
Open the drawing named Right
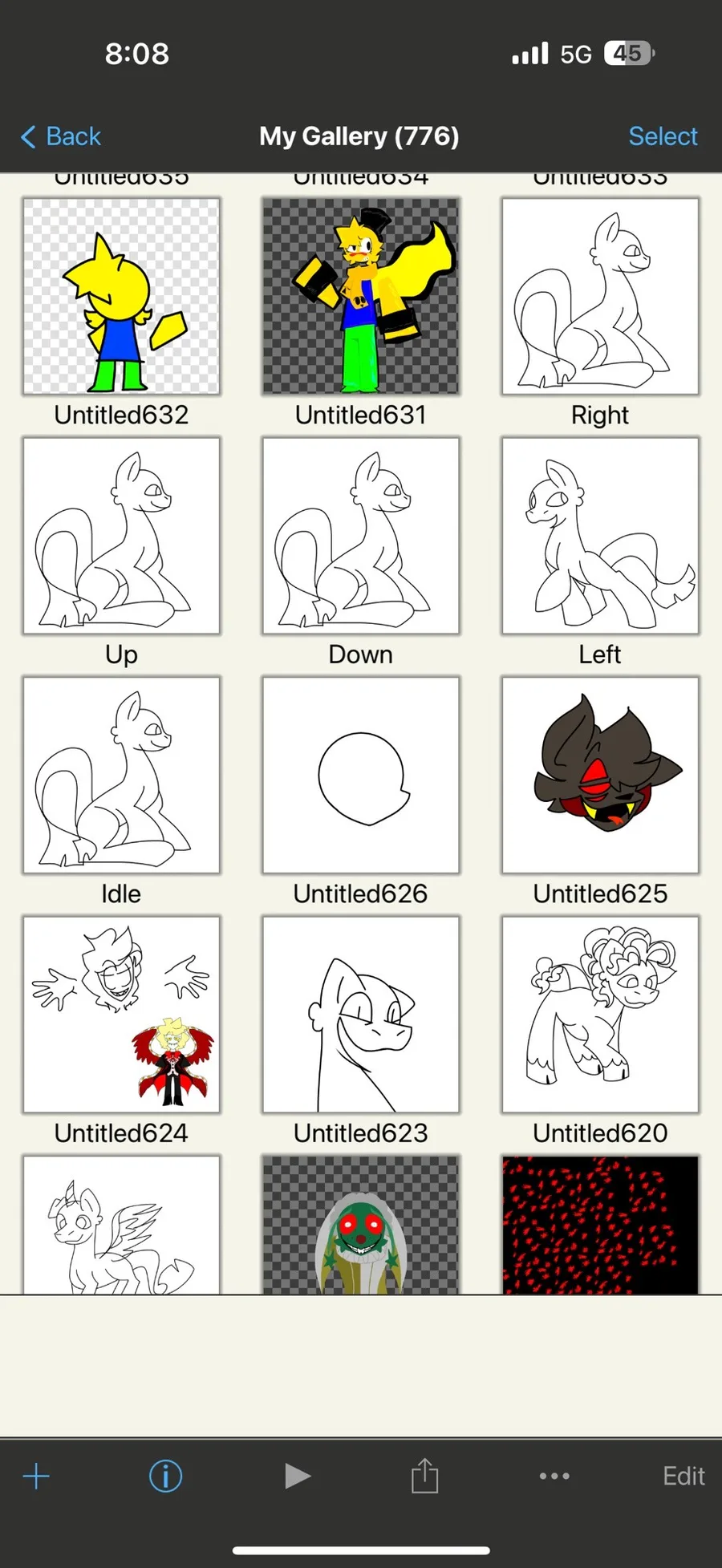[x=600, y=296]
